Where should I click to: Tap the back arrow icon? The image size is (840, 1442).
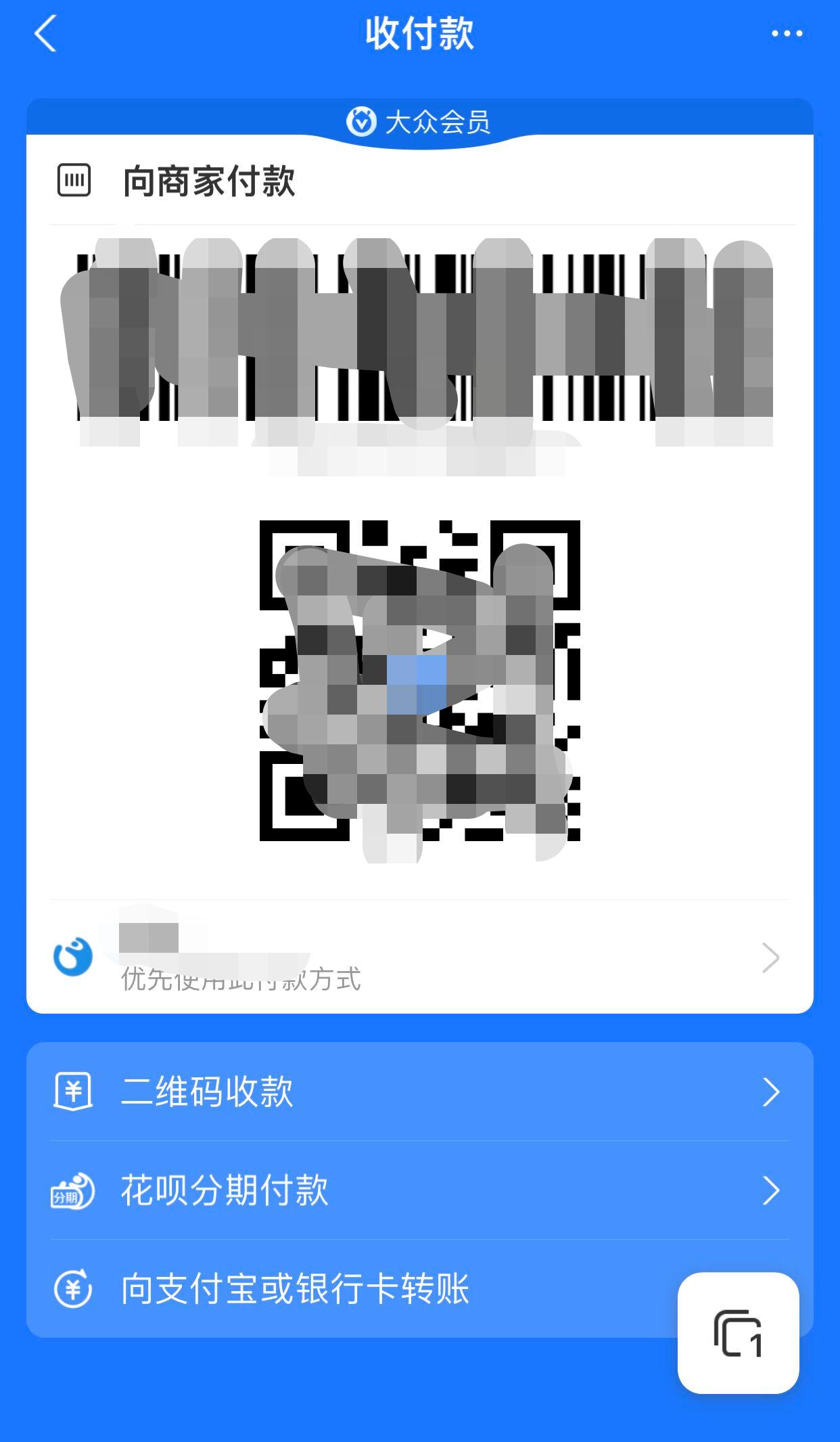click(45, 32)
